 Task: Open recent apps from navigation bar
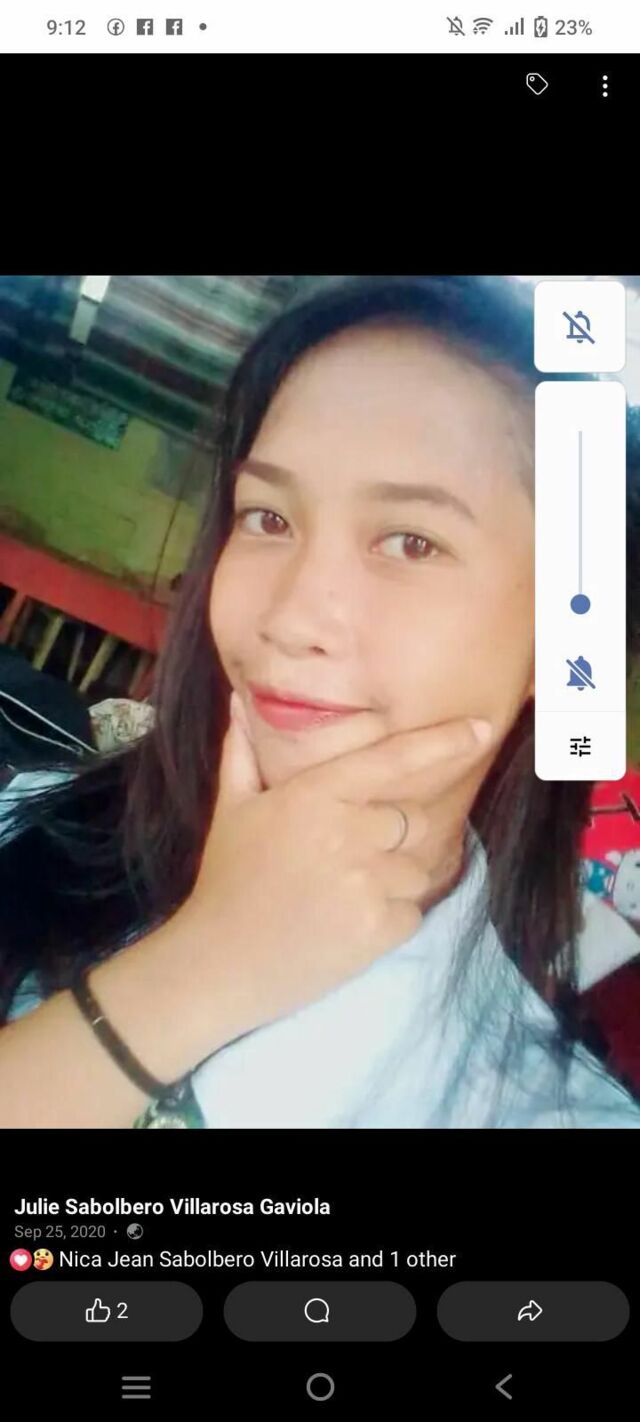pyautogui.click(x=136, y=1387)
